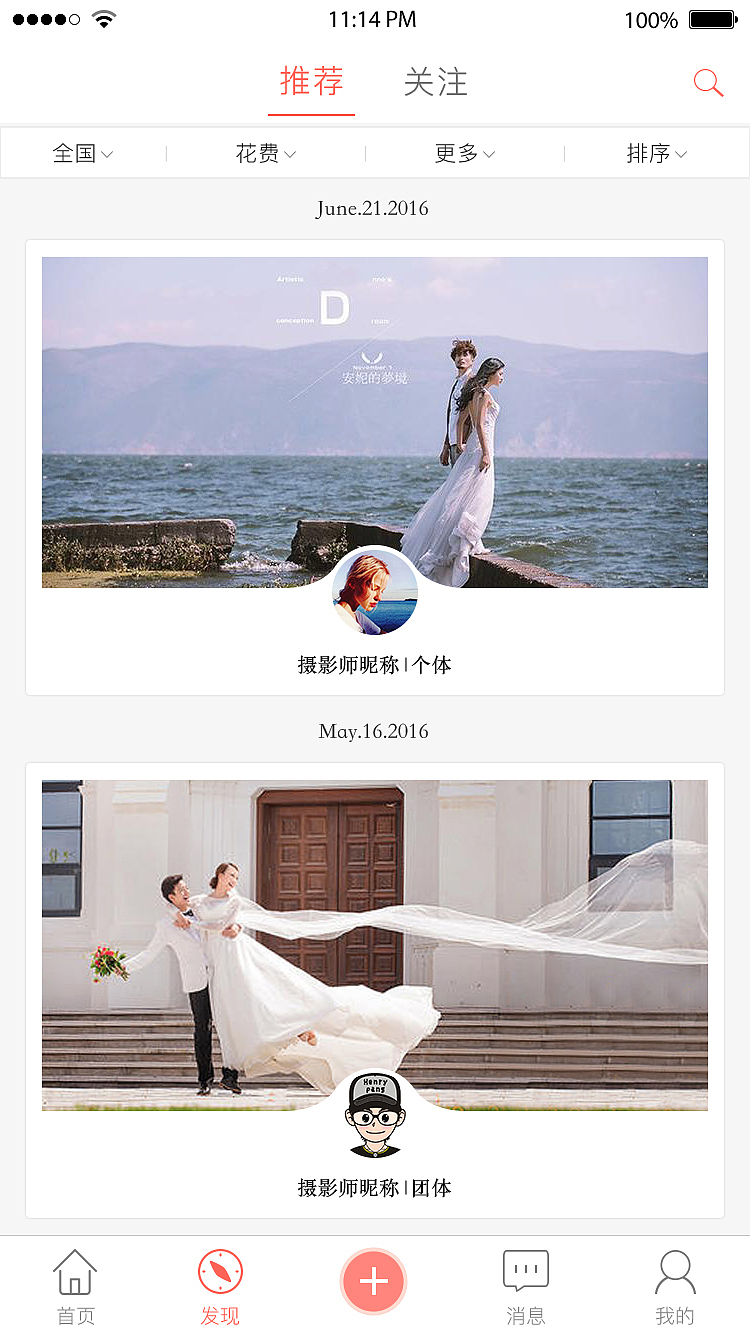
Task: Switch to the 关注 following tab
Action: click(x=435, y=83)
